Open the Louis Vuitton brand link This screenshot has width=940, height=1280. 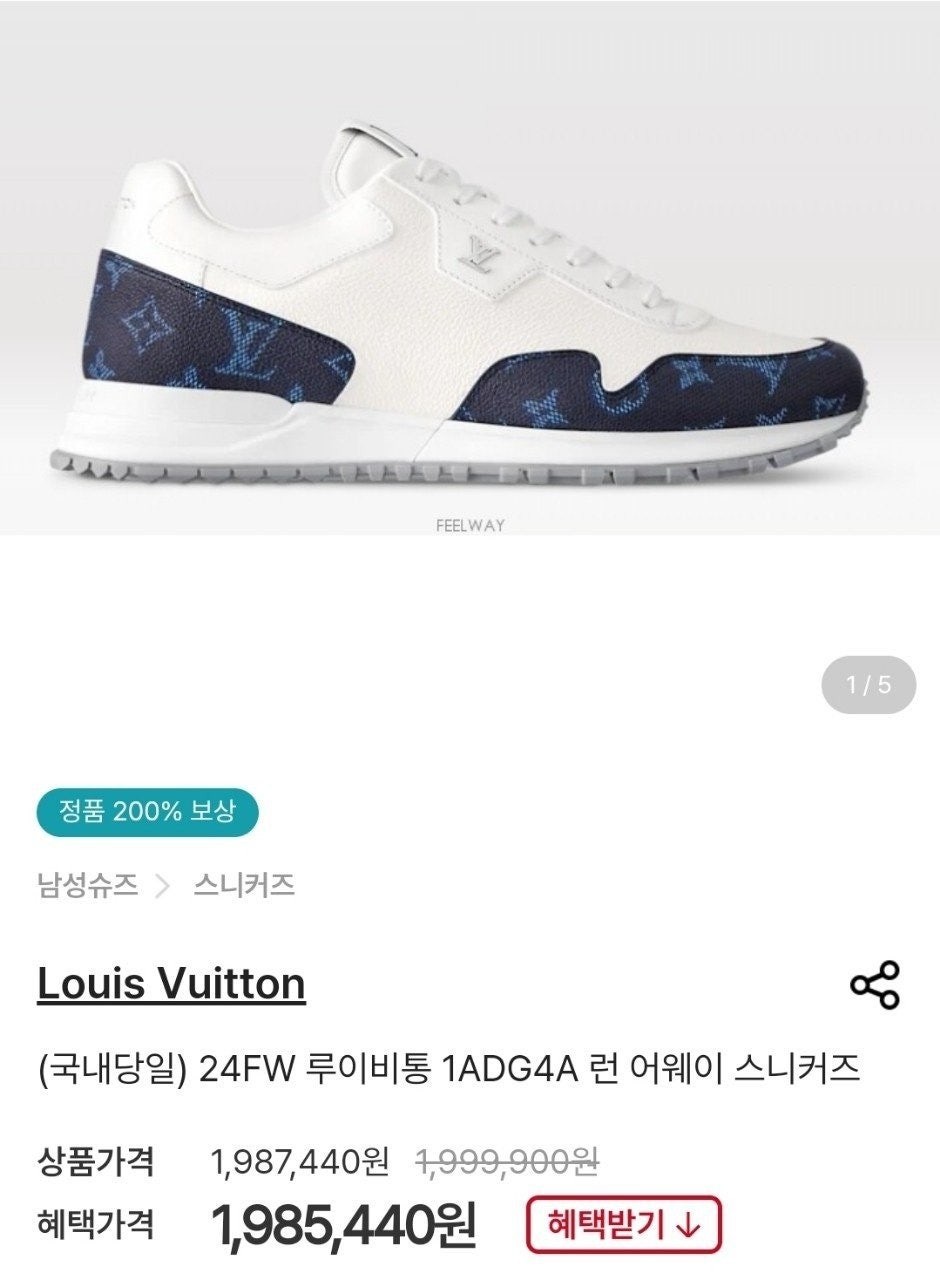pyautogui.click(x=171, y=984)
